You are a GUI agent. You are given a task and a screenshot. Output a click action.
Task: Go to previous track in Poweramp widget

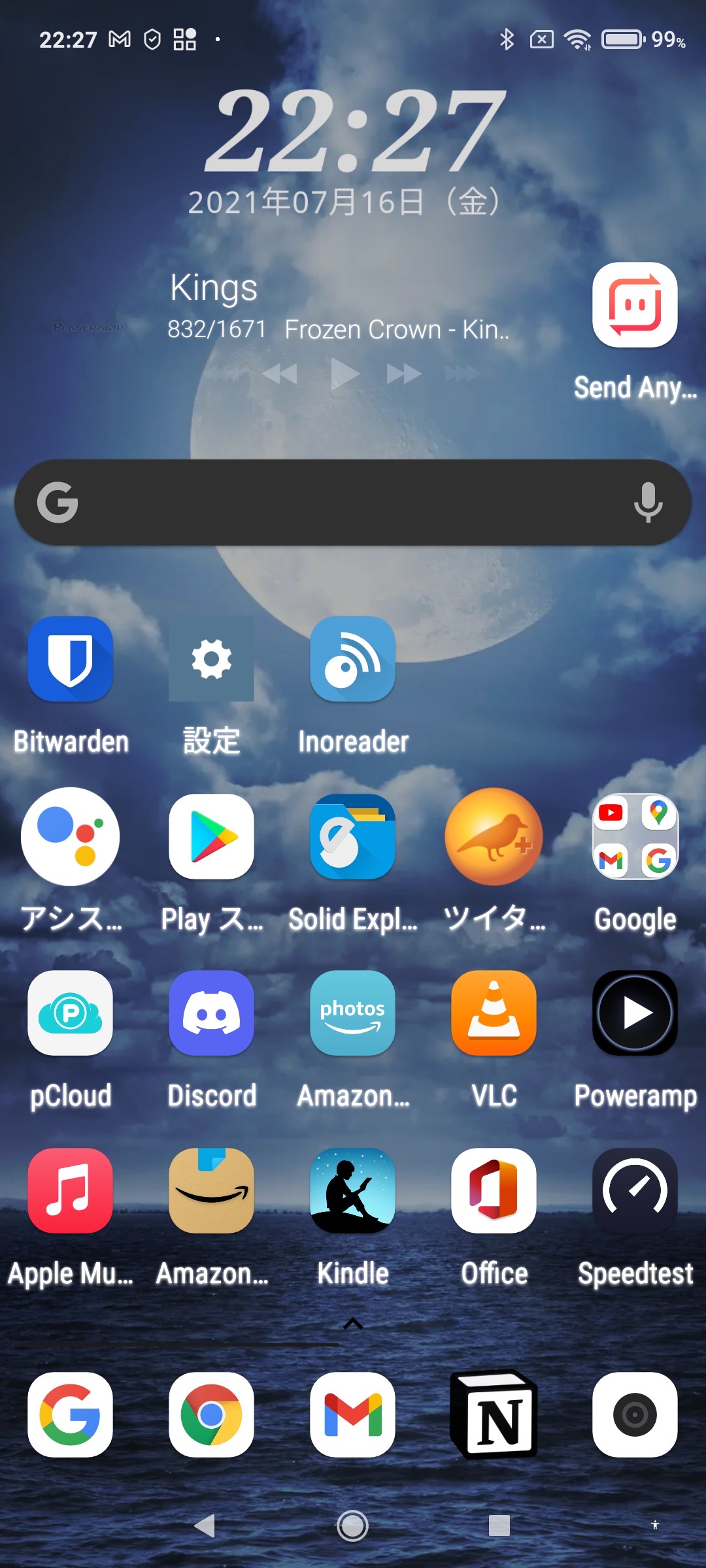point(280,374)
